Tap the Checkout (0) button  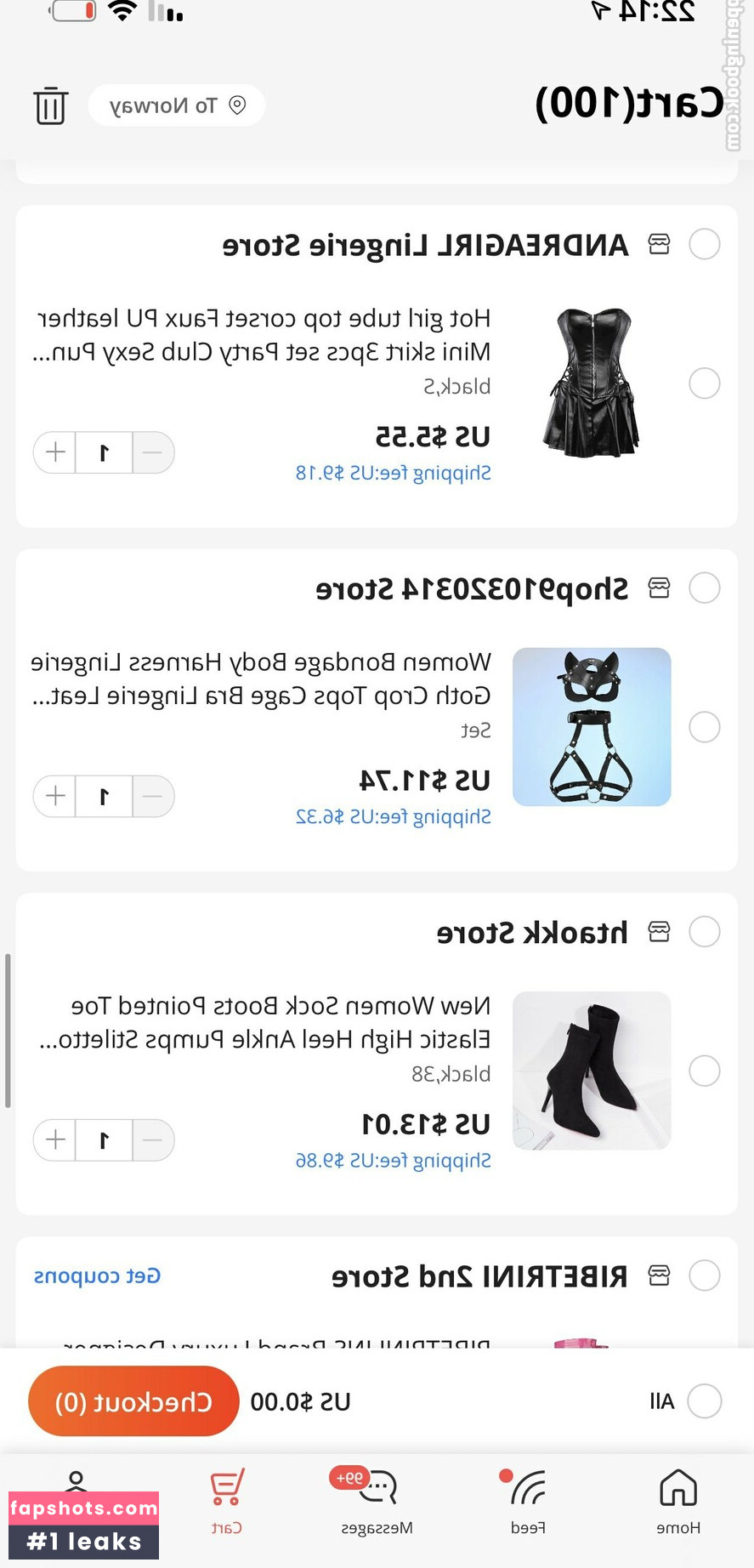tap(133, 1401)
